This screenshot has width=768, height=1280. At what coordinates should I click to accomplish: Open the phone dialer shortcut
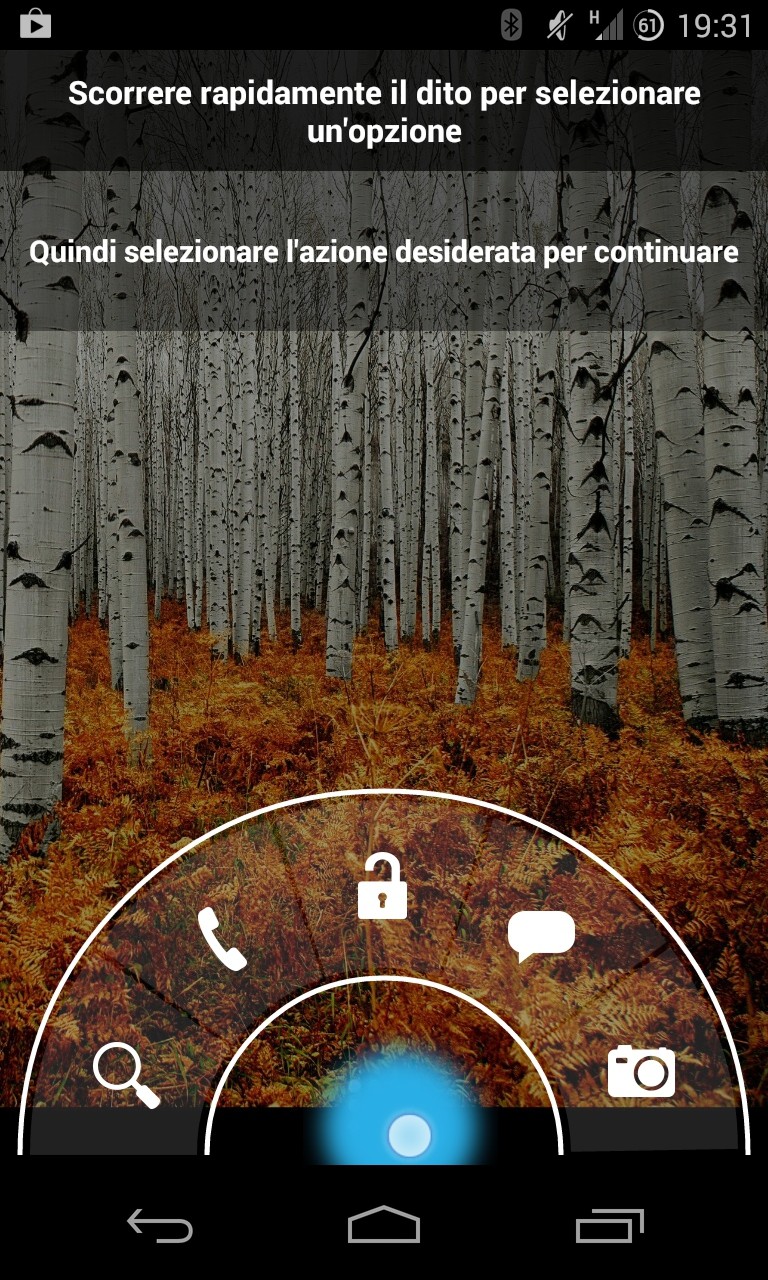[222, 939]
